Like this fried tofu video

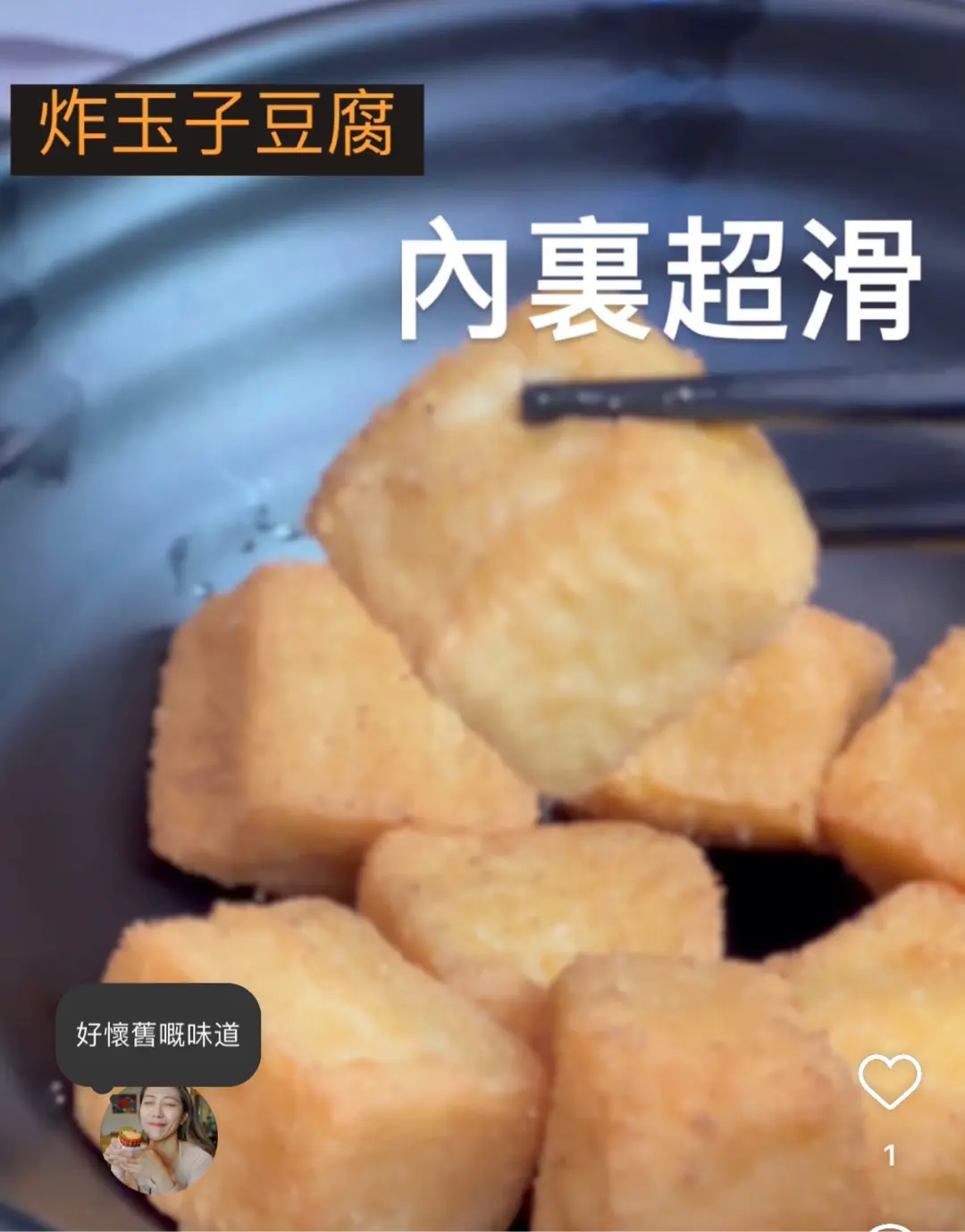pos(889,1081)
